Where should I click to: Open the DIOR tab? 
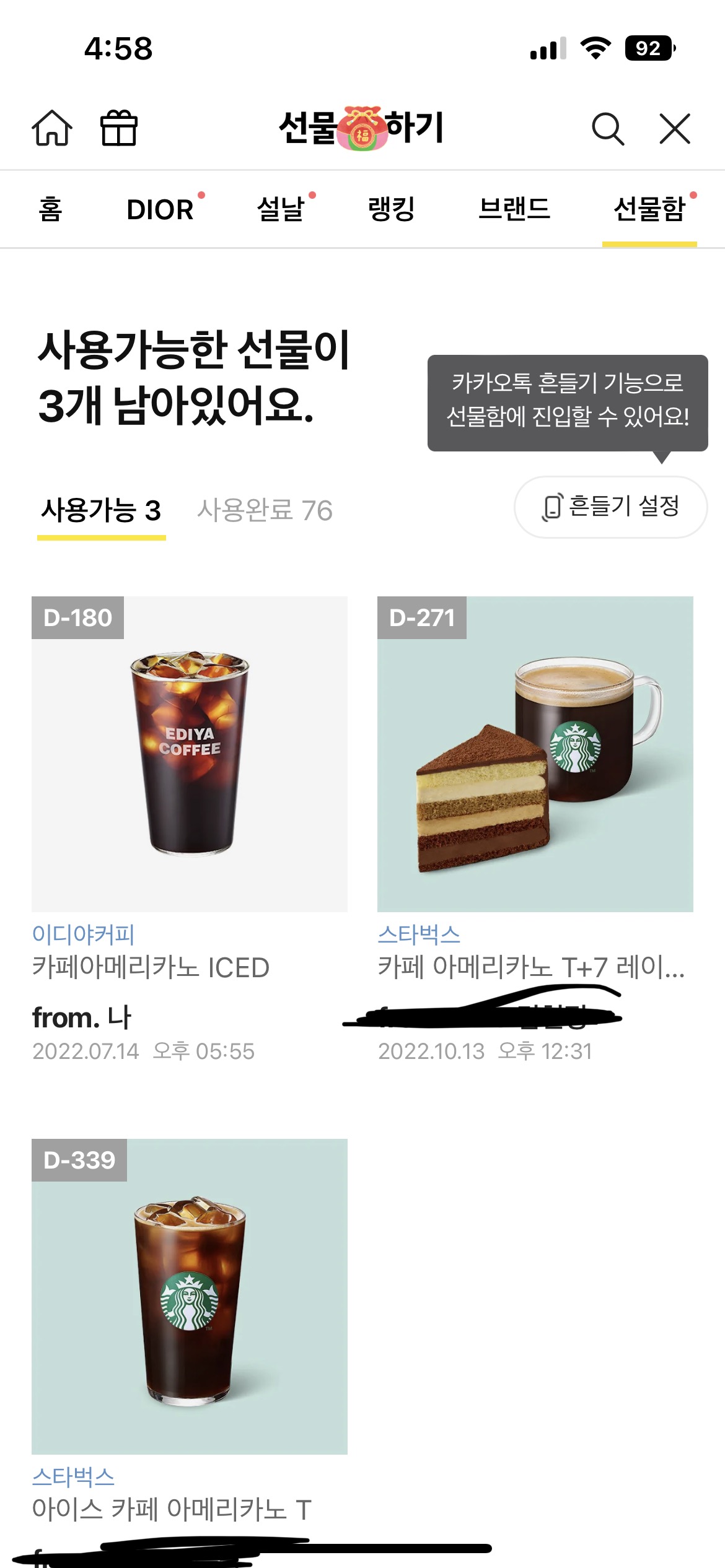click(x=160, y=209)
